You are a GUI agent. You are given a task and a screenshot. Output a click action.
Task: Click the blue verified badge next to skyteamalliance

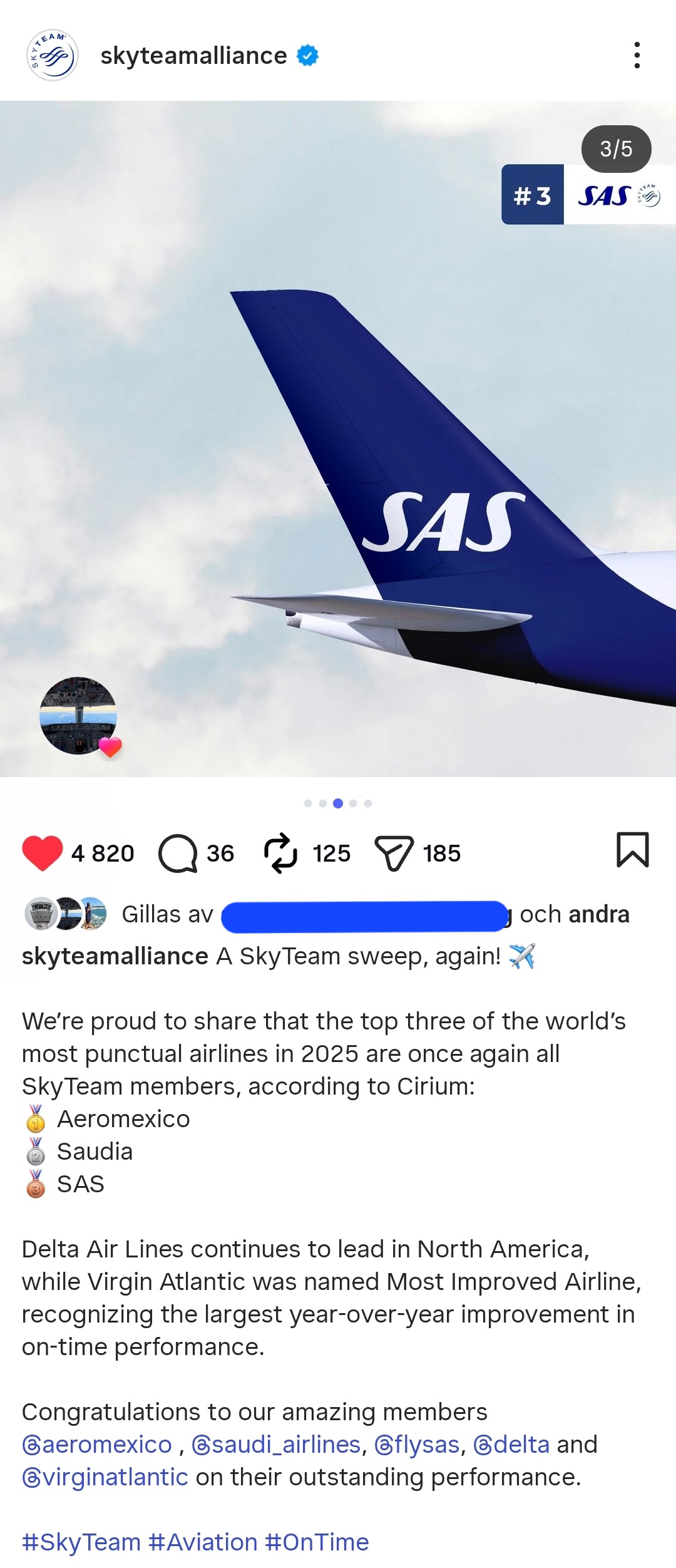click(307, 55)
